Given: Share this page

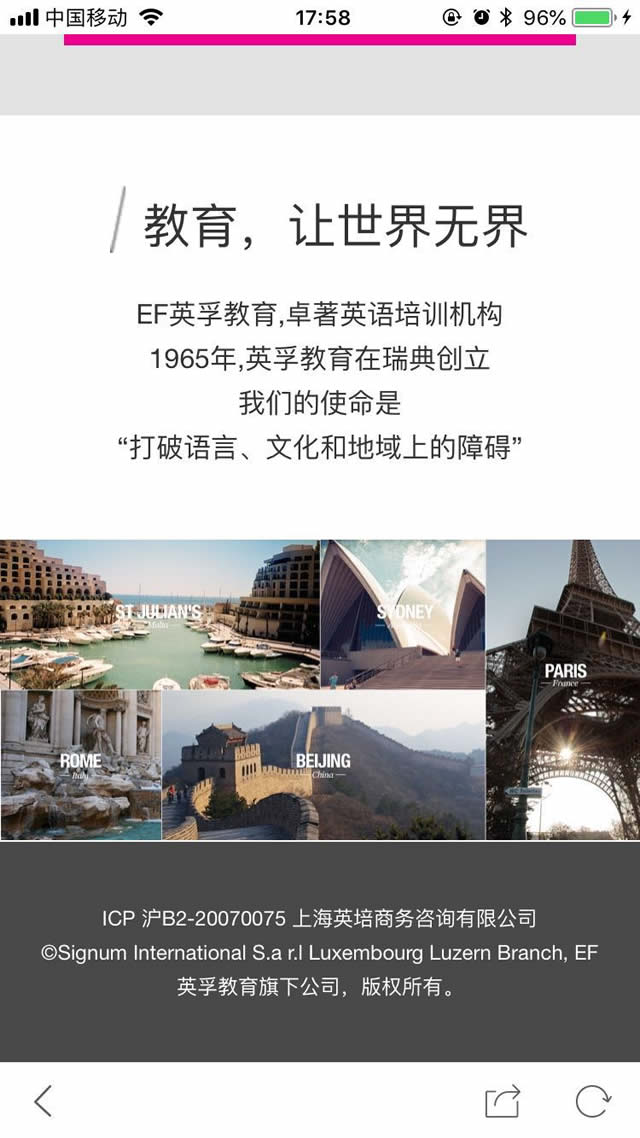Looking at the screenshot, I should coord(502,1101).
